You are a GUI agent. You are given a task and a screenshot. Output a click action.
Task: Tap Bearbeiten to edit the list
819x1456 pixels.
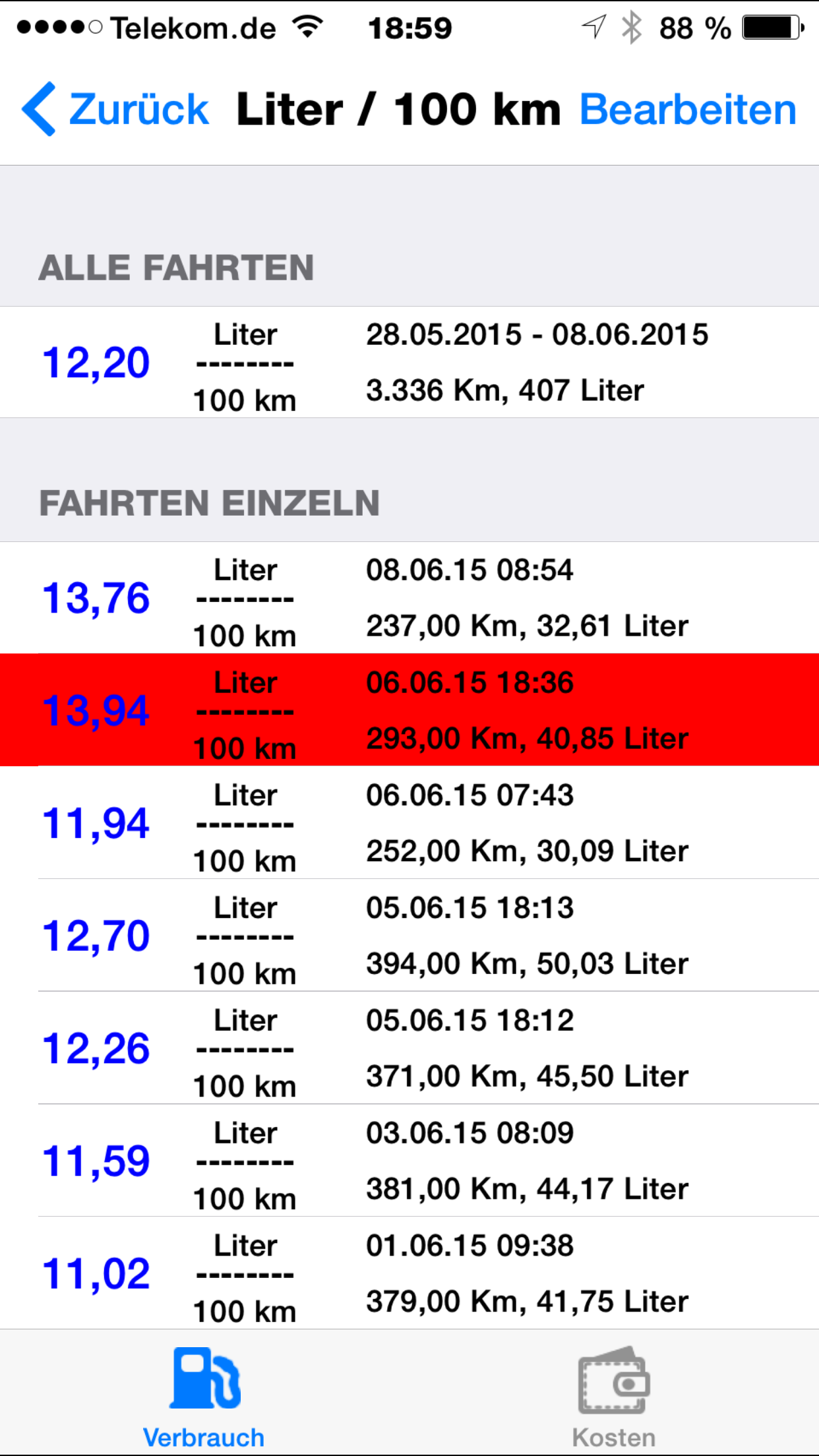tap(688, 109)
